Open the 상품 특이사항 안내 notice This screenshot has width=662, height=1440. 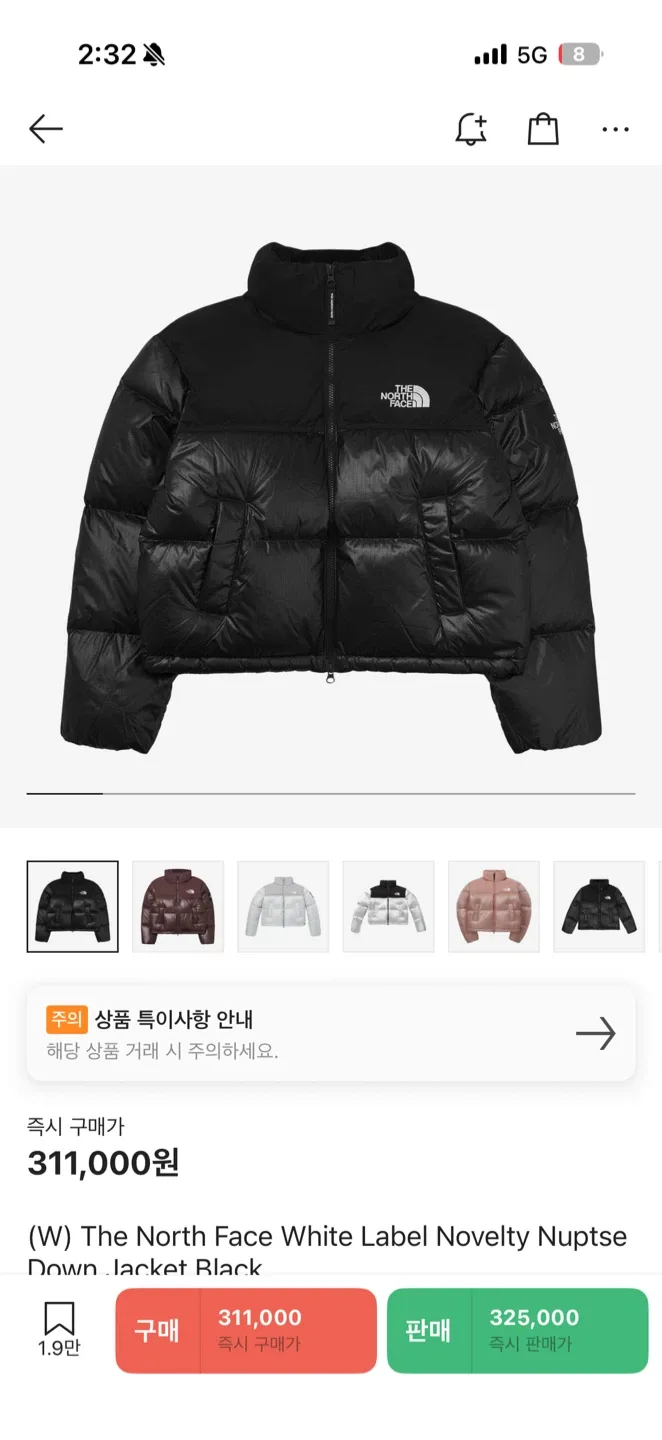point(331,1034)
